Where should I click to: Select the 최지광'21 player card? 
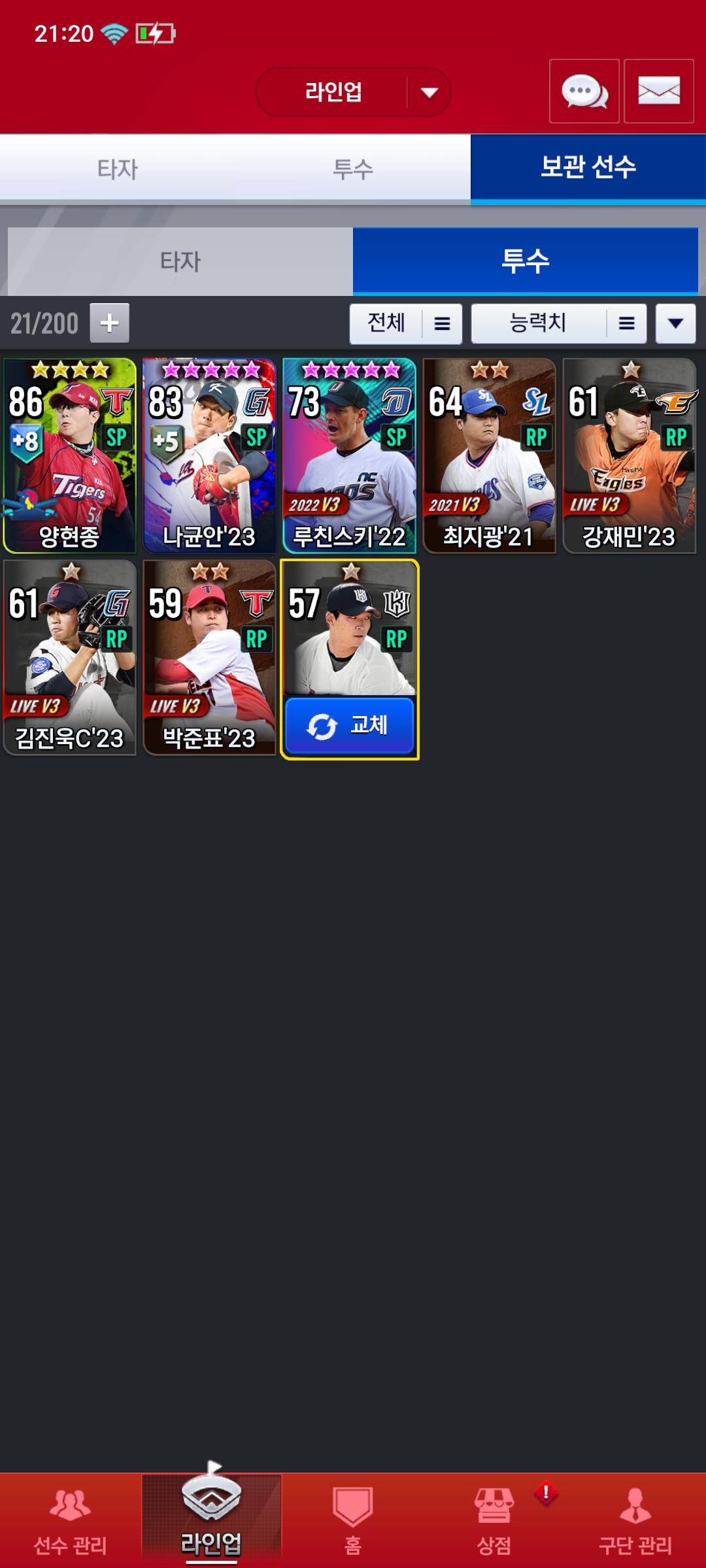pyautogui.click(x=489, y=455)
